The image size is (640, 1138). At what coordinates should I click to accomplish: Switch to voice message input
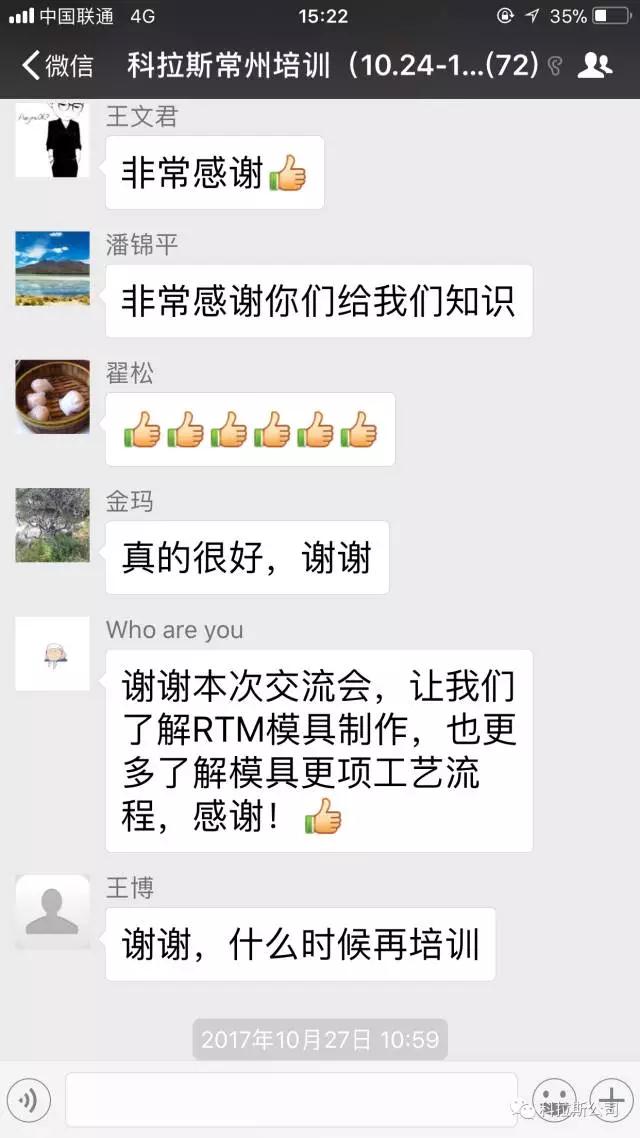click(28, 1101)
